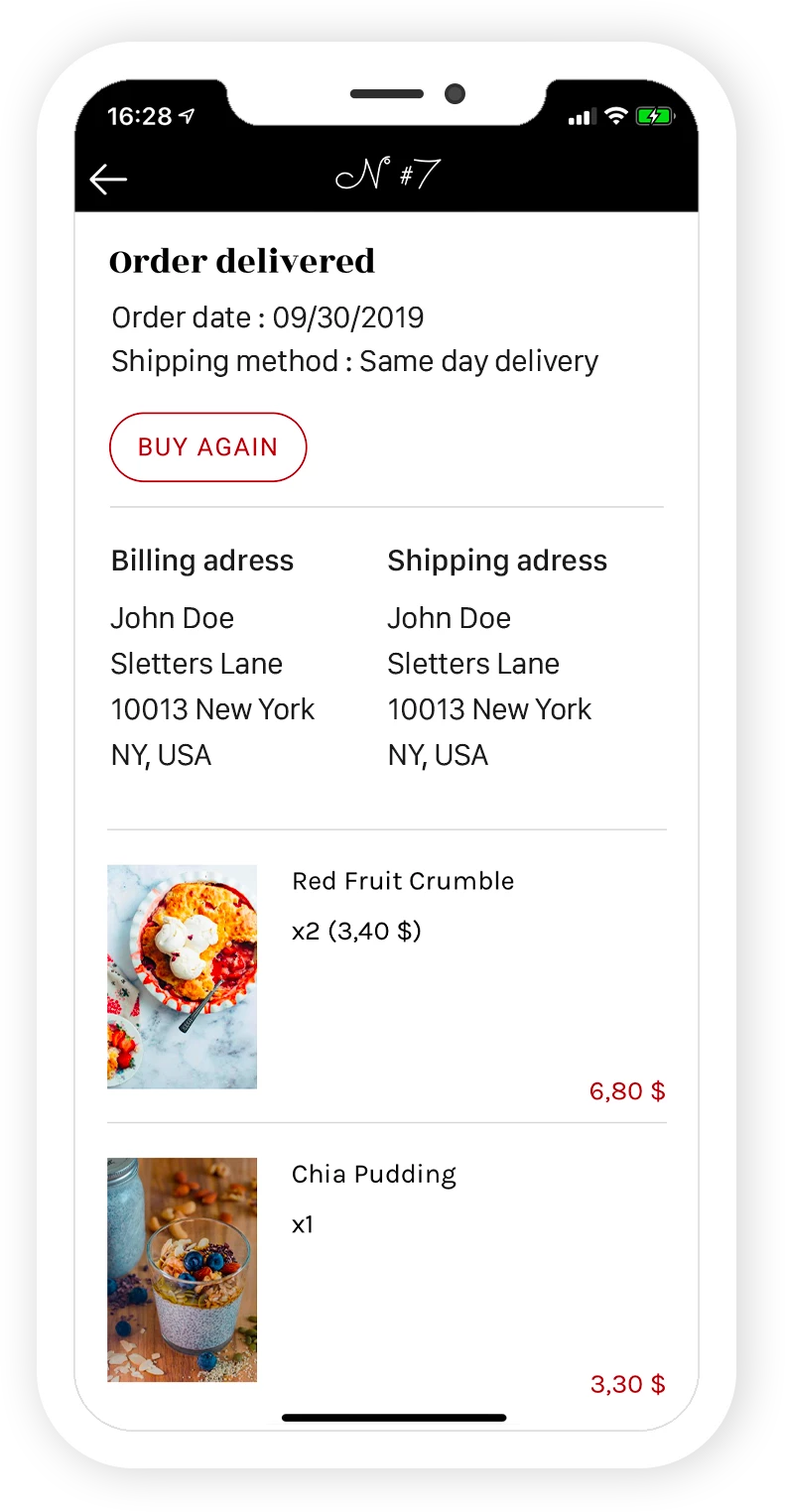Open the Red Fruit Crumble item

point(402,881)
